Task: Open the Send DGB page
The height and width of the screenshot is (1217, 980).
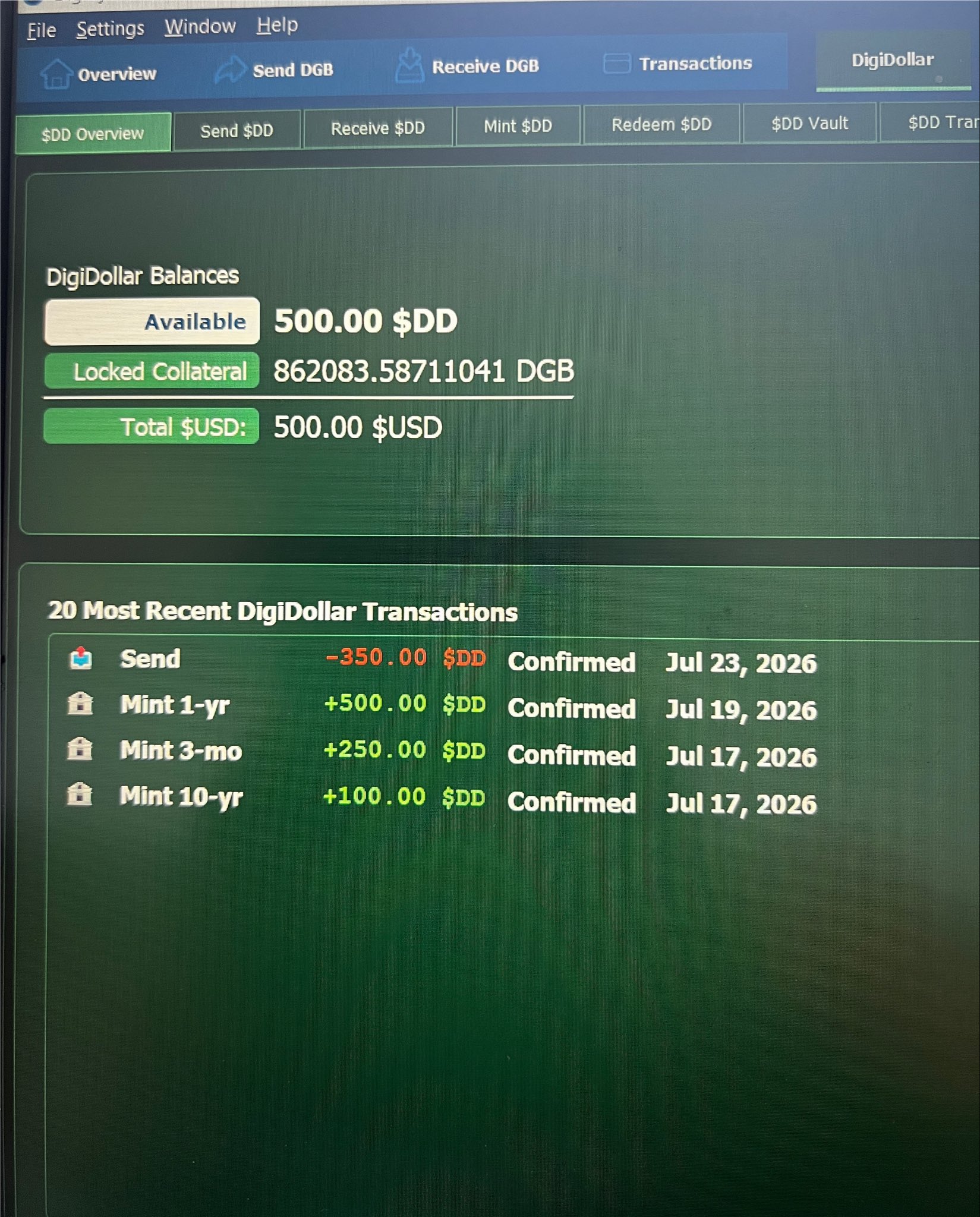Action: tap(274, 70)
